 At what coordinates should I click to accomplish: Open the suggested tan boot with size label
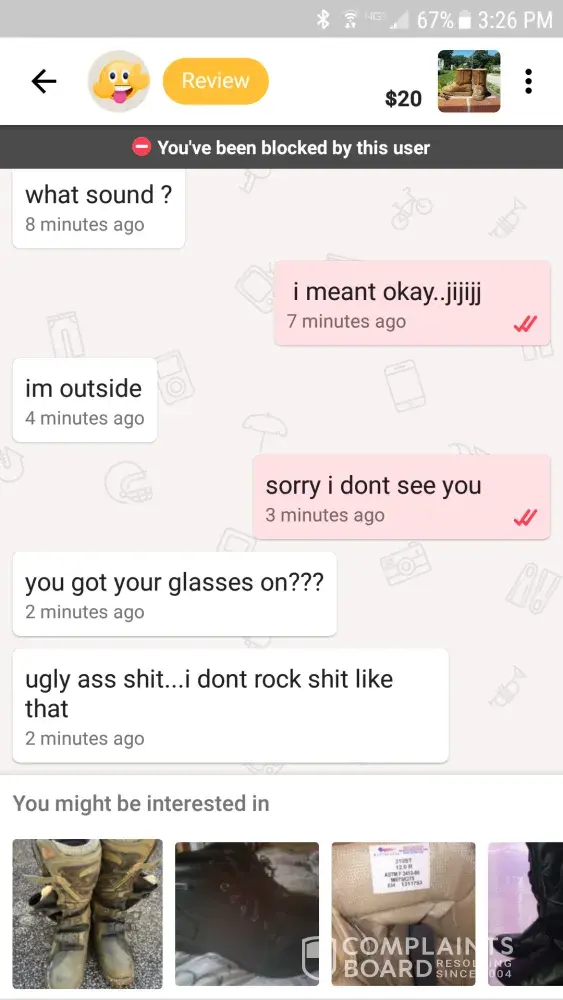tap(403, 913)
